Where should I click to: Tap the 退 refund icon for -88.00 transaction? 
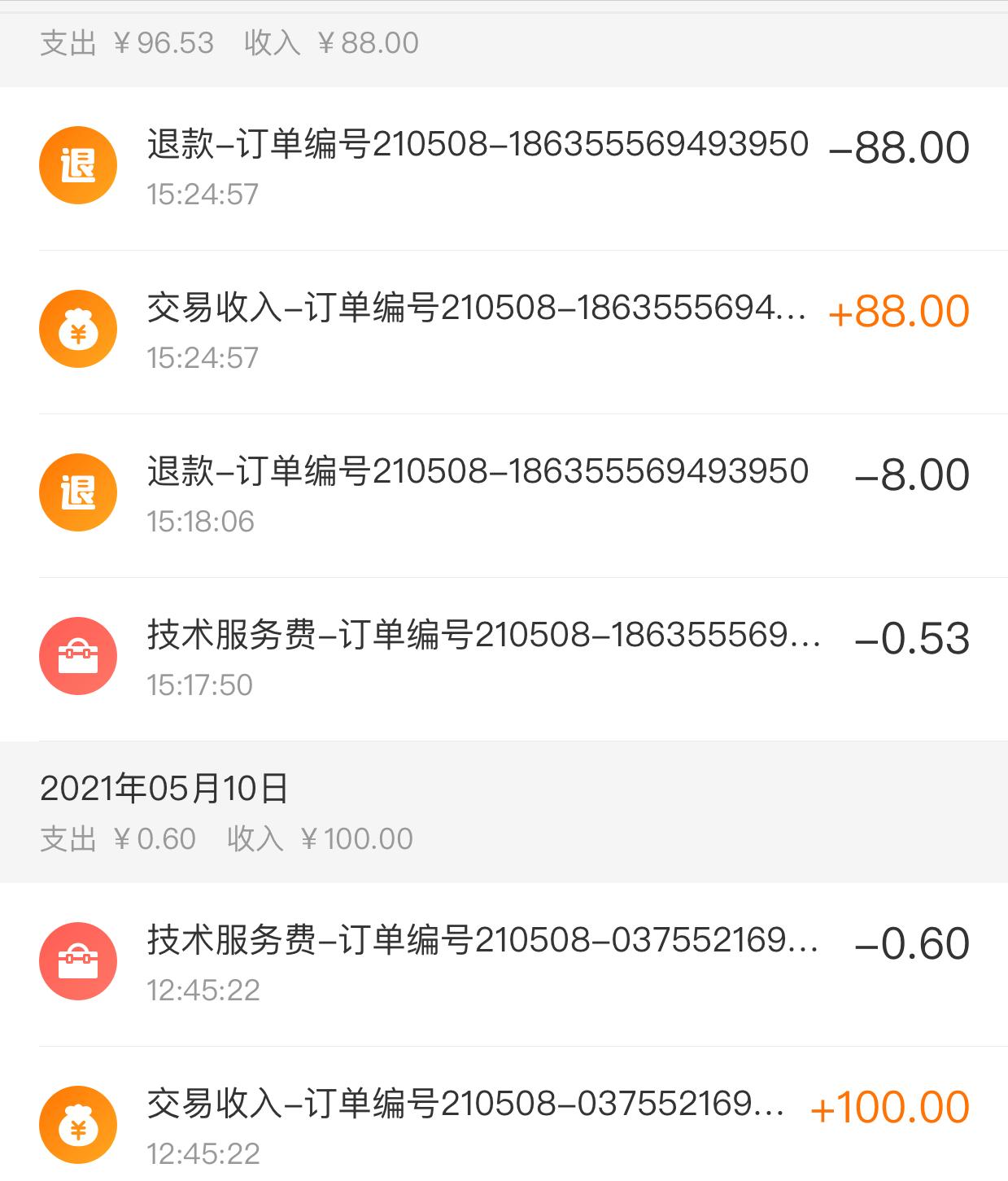[x=80, y=164]
